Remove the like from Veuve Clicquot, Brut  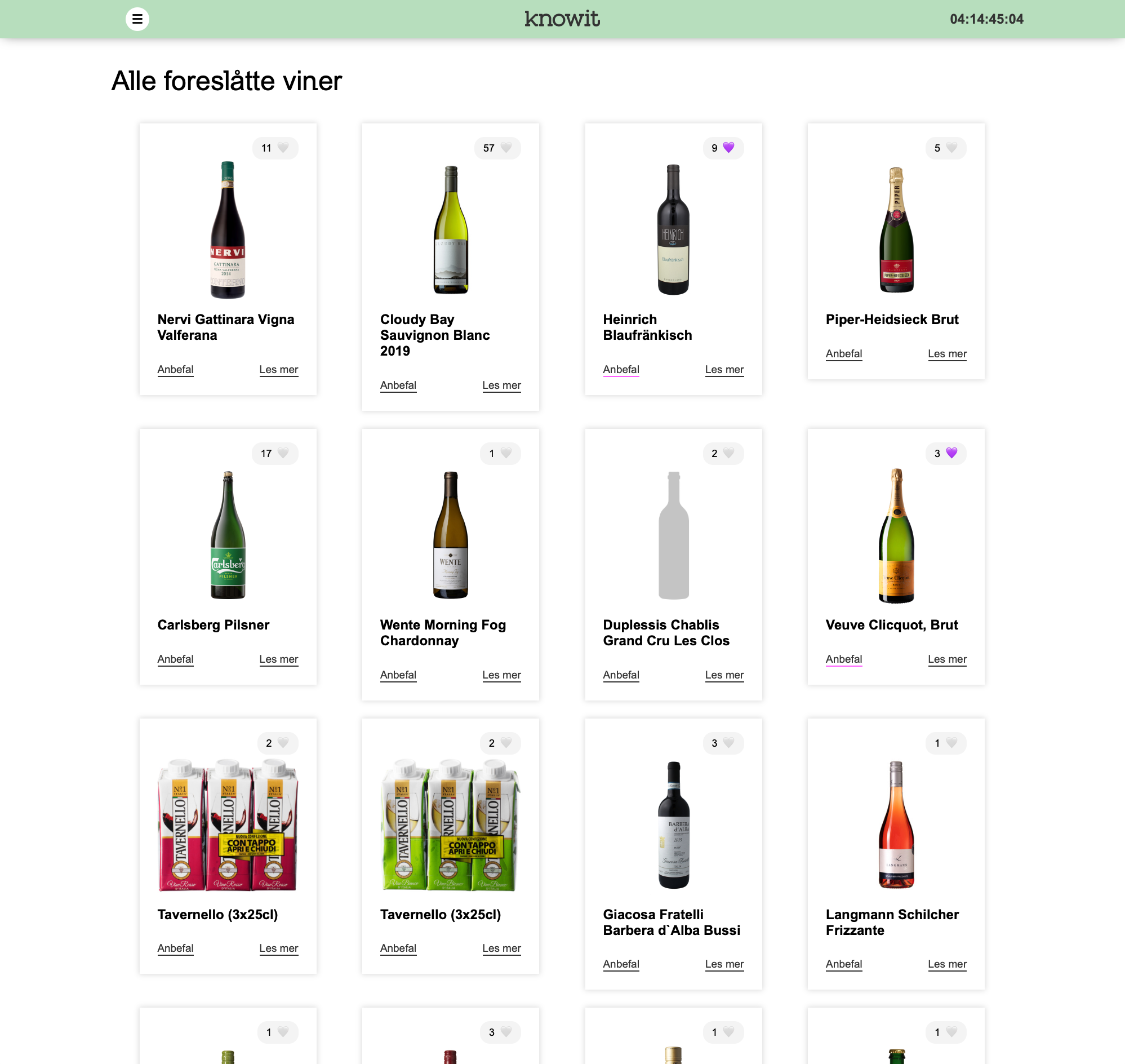(951, 453)
